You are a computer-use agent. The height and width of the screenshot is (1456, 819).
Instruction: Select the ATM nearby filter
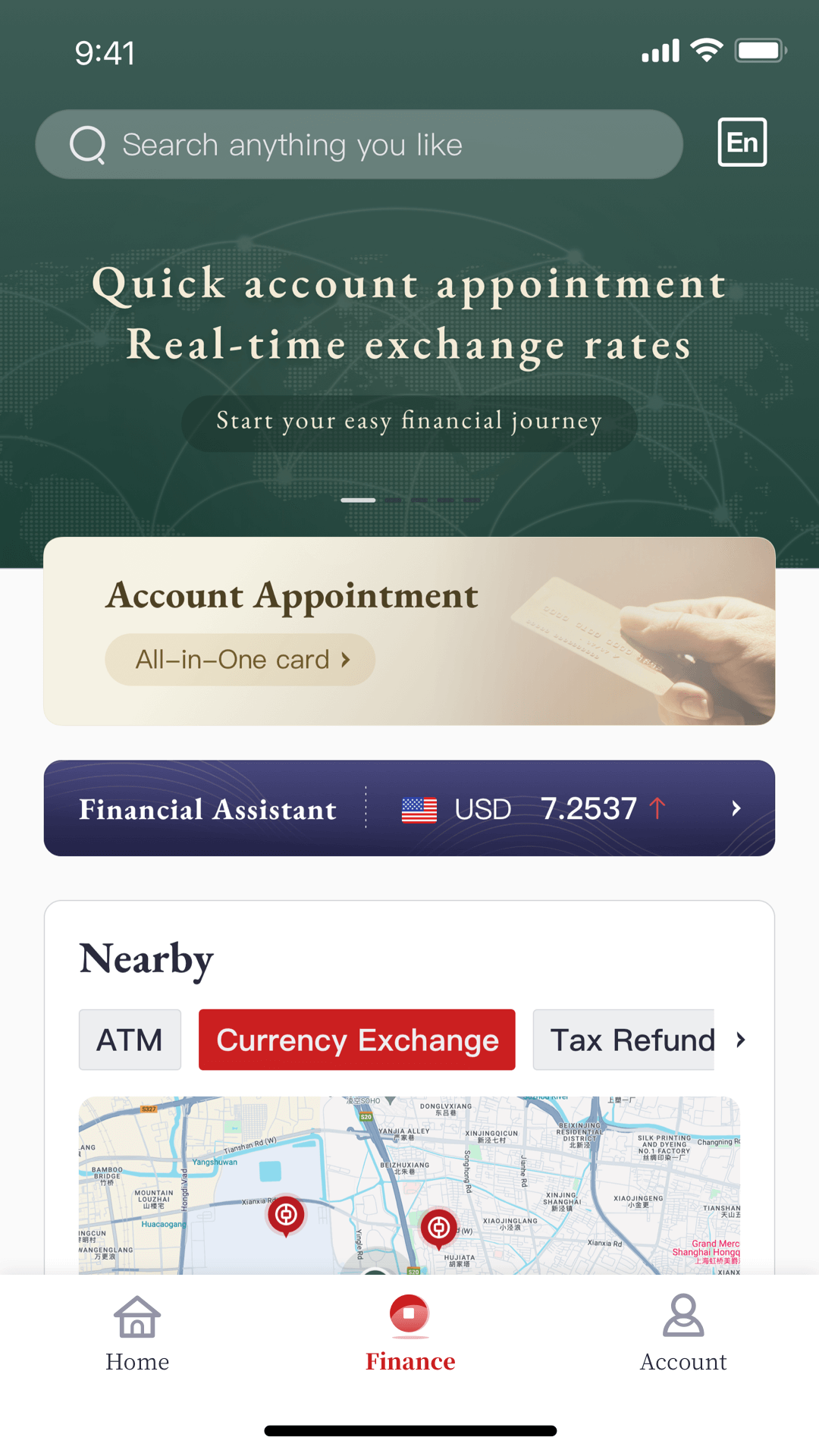pos(130,1040)
